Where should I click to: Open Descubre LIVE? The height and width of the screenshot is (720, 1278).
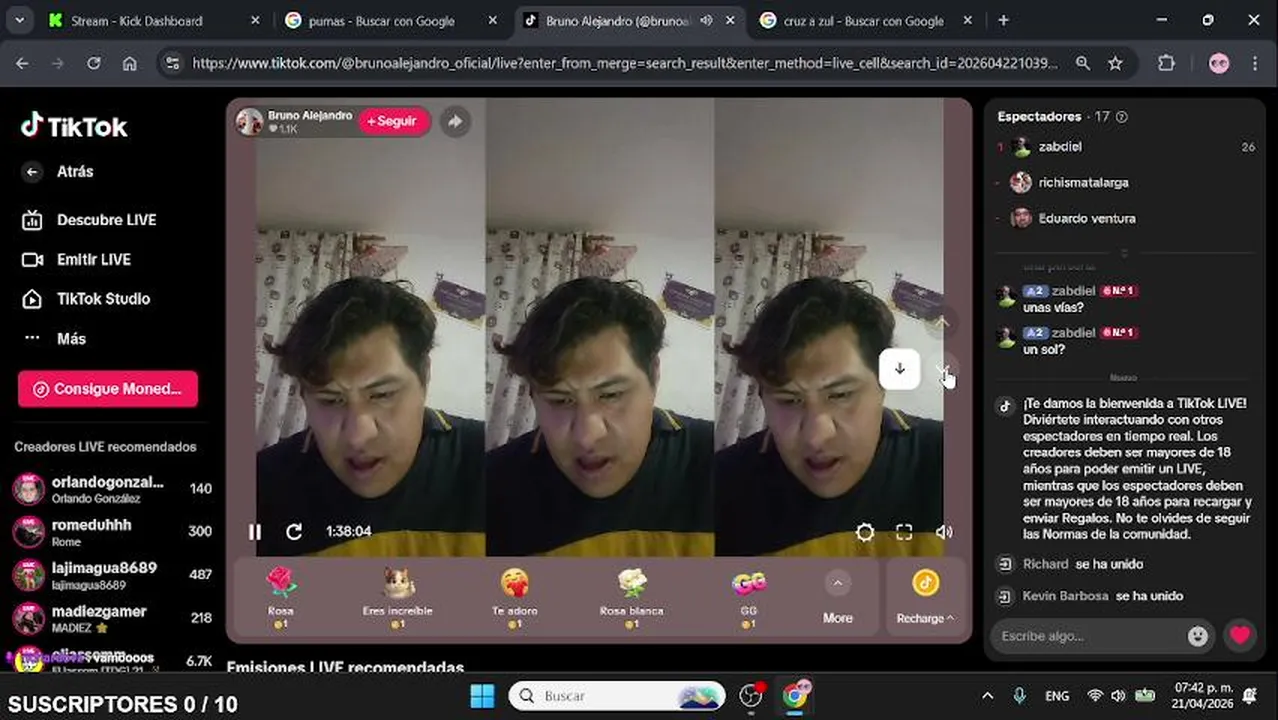[x=105, y=220]
